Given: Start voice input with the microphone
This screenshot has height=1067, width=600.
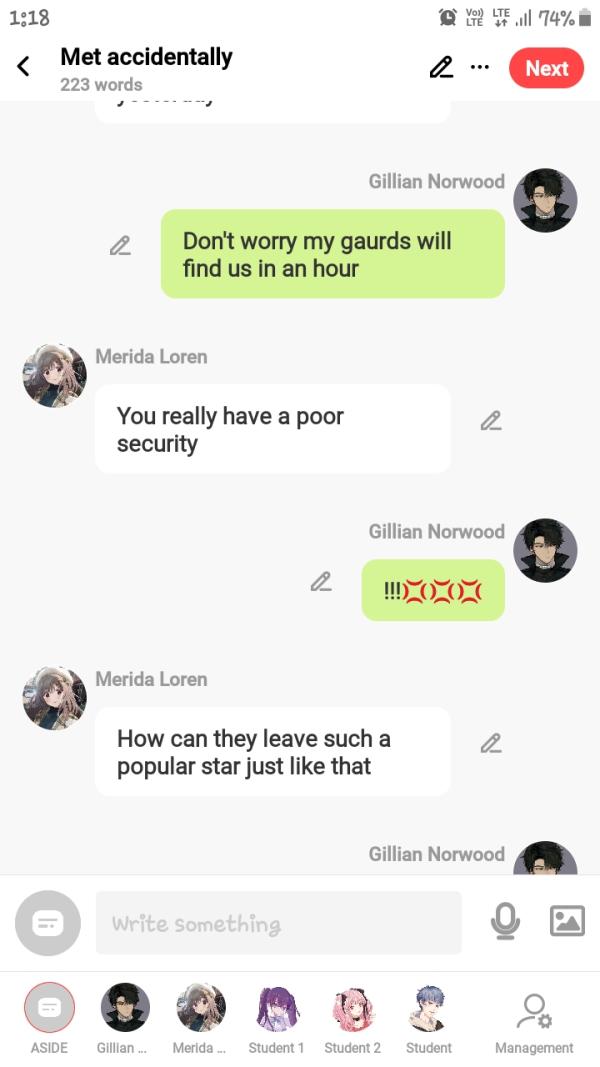Looking at the screenshot, I should pyautogui.click(x=506, y=921).
